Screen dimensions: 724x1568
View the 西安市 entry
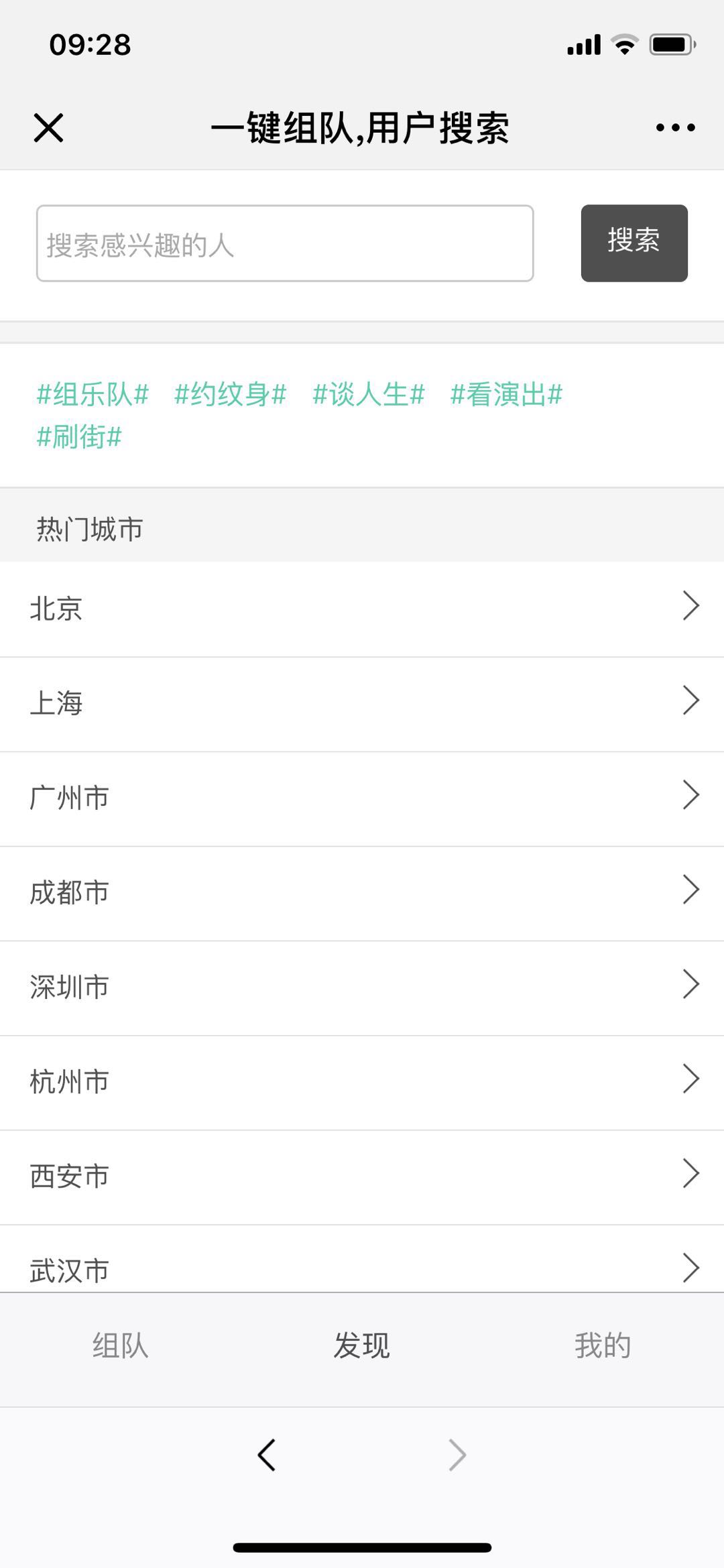tap(362, 1176)
